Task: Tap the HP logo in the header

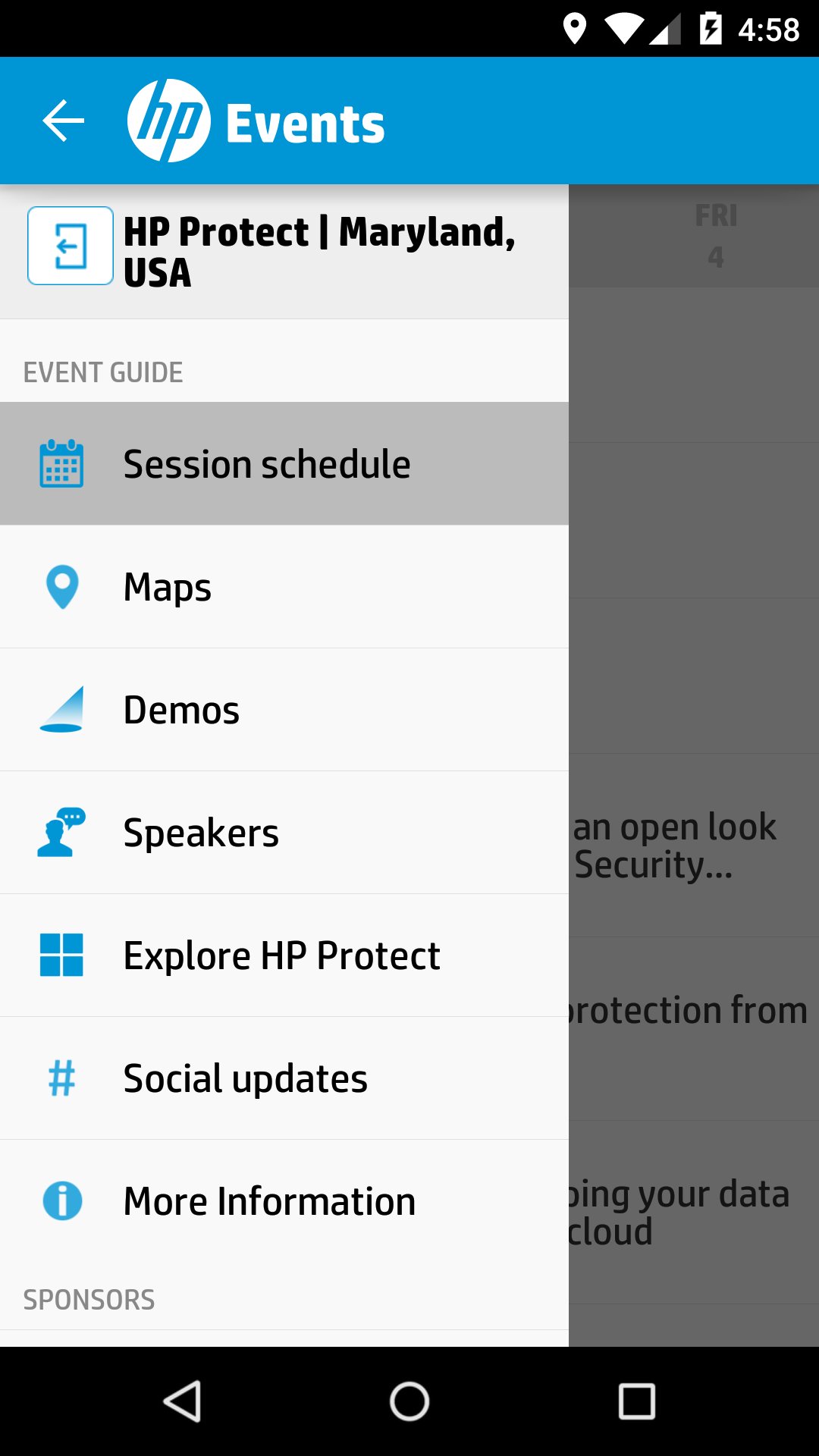Action: (x=170, y=120)
